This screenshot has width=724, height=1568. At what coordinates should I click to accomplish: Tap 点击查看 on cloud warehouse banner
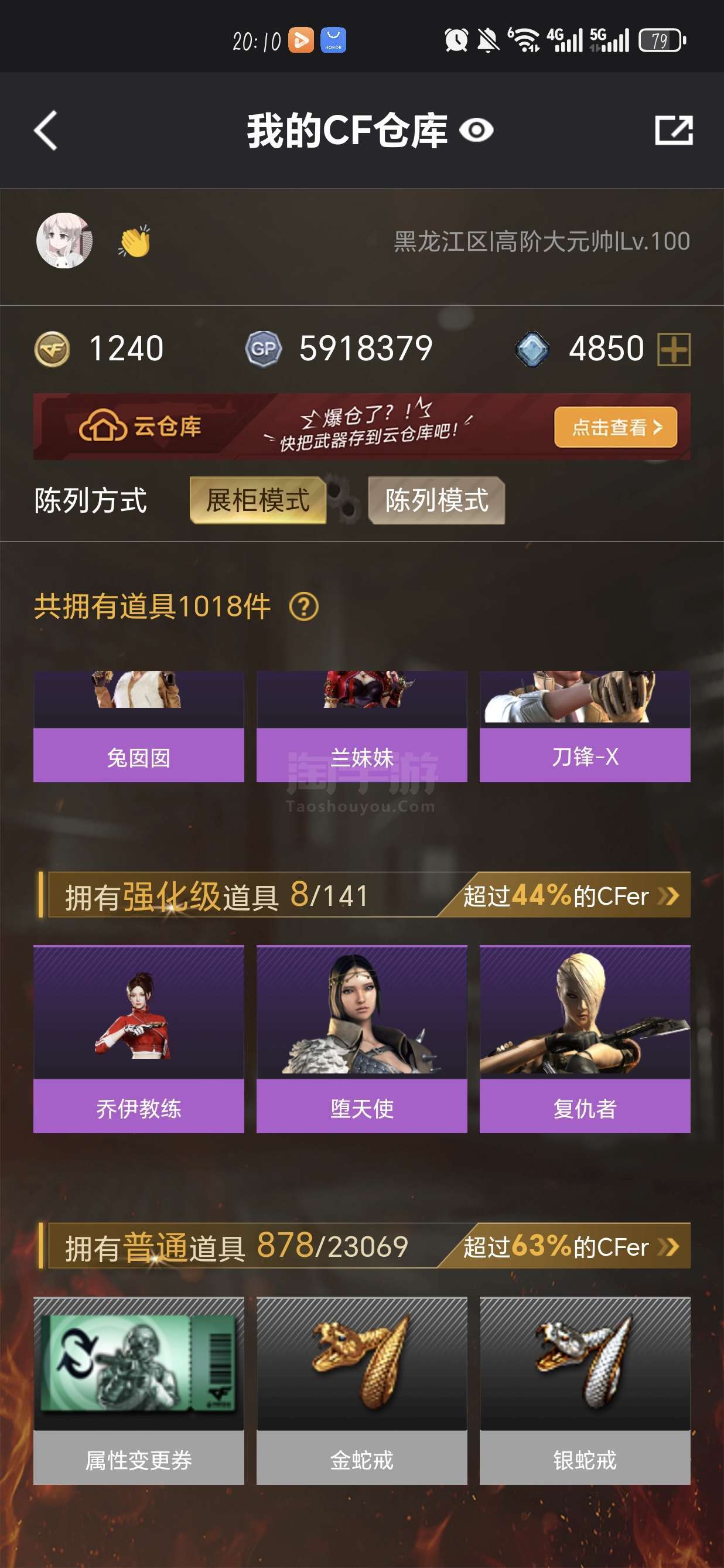(x=615, y=427)
